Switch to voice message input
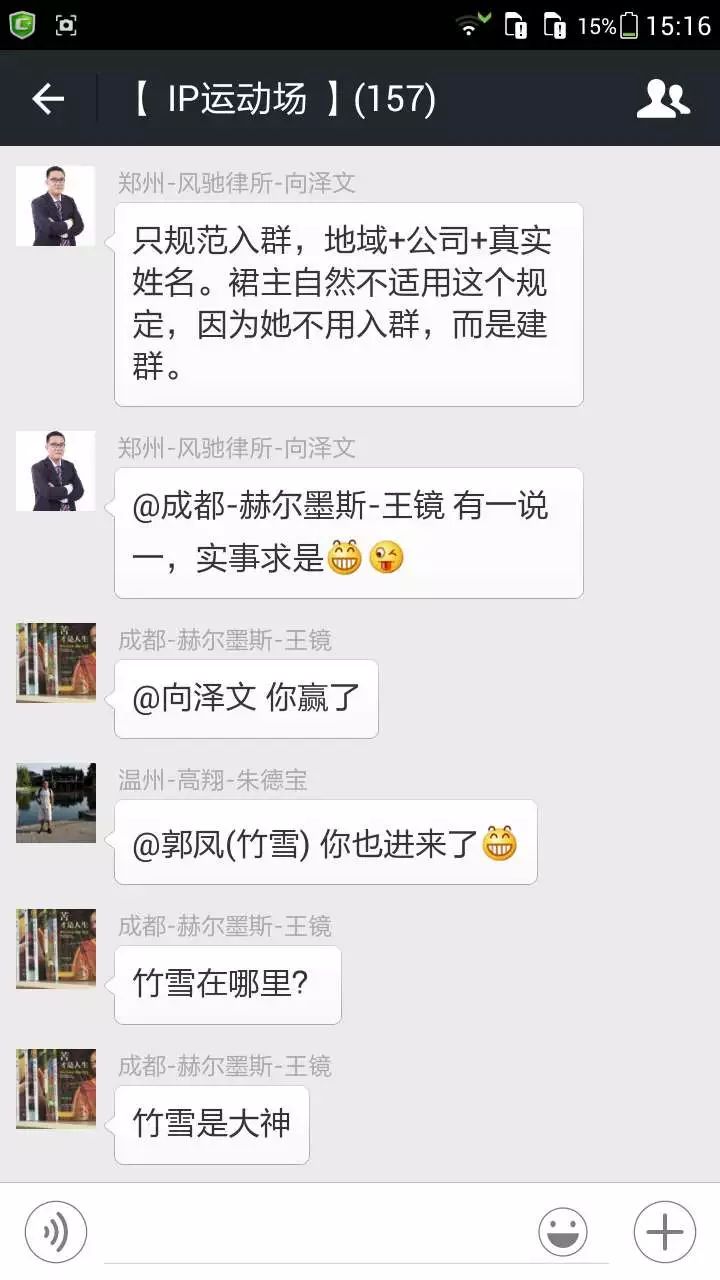The image size is (720, 1280). (56, 1232)
